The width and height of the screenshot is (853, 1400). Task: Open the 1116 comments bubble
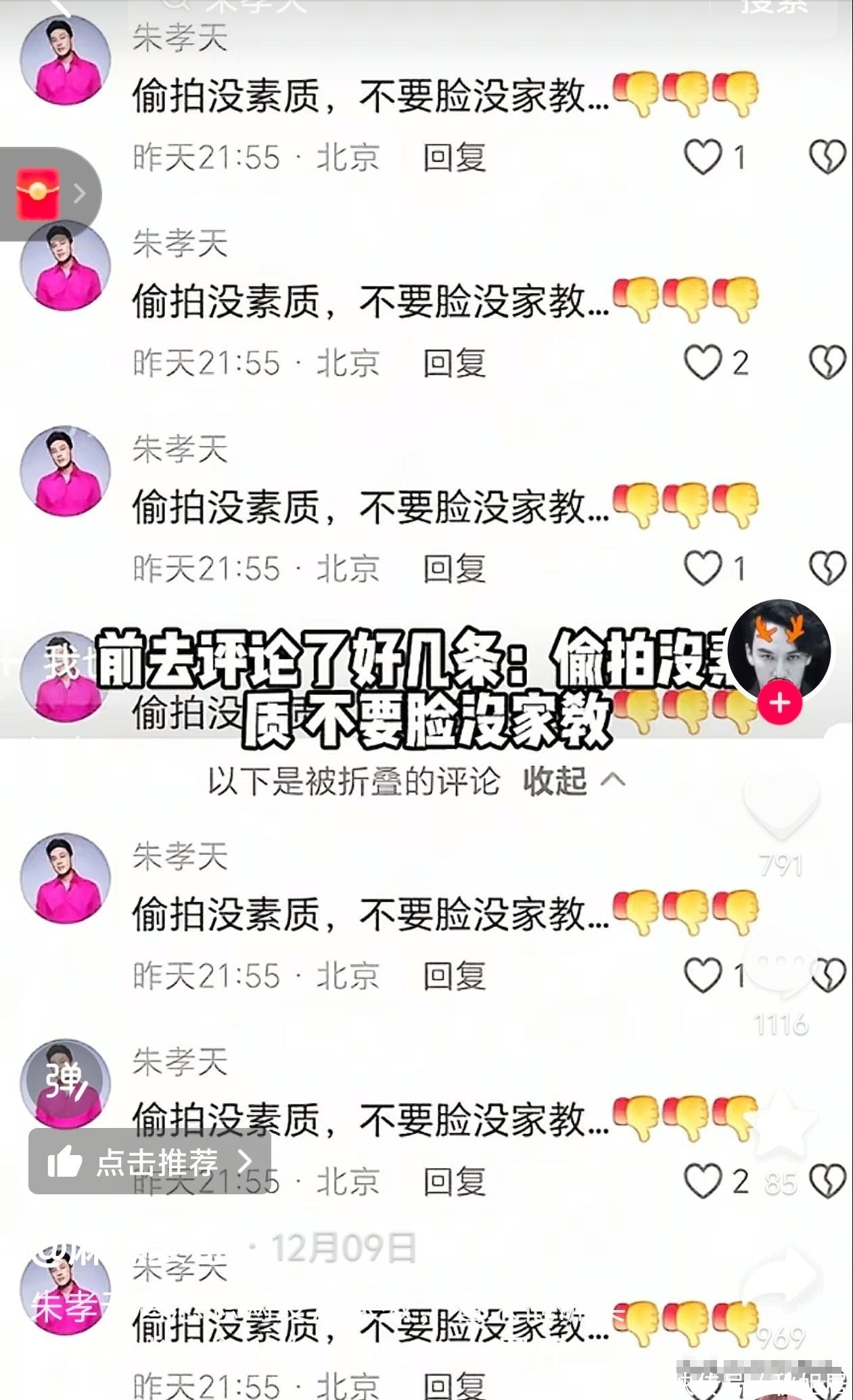(781, 966)
